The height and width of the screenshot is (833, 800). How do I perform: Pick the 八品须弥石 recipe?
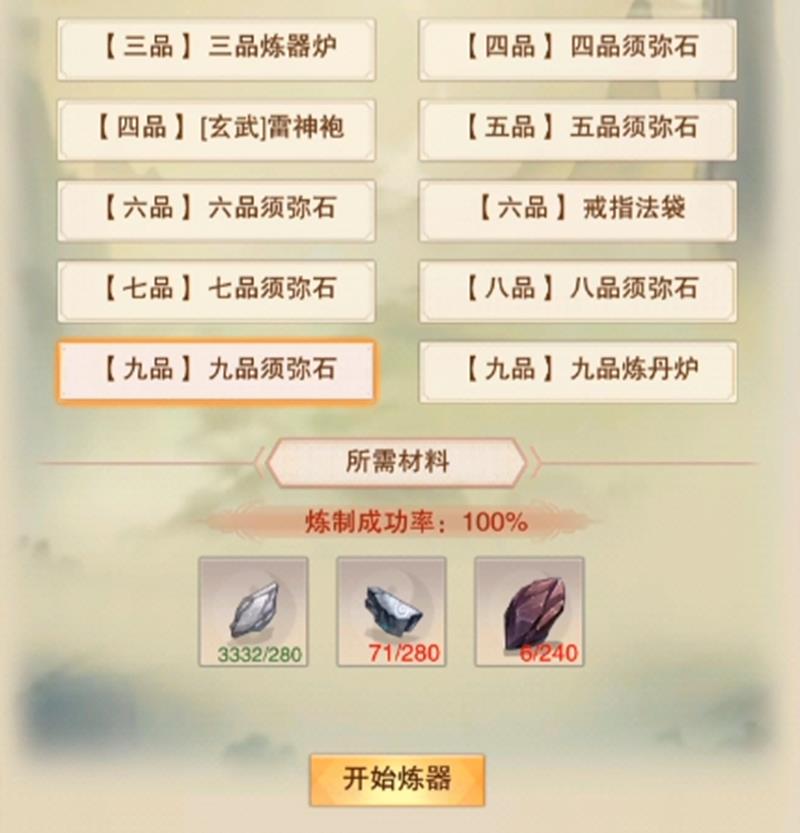coord(577,291)
